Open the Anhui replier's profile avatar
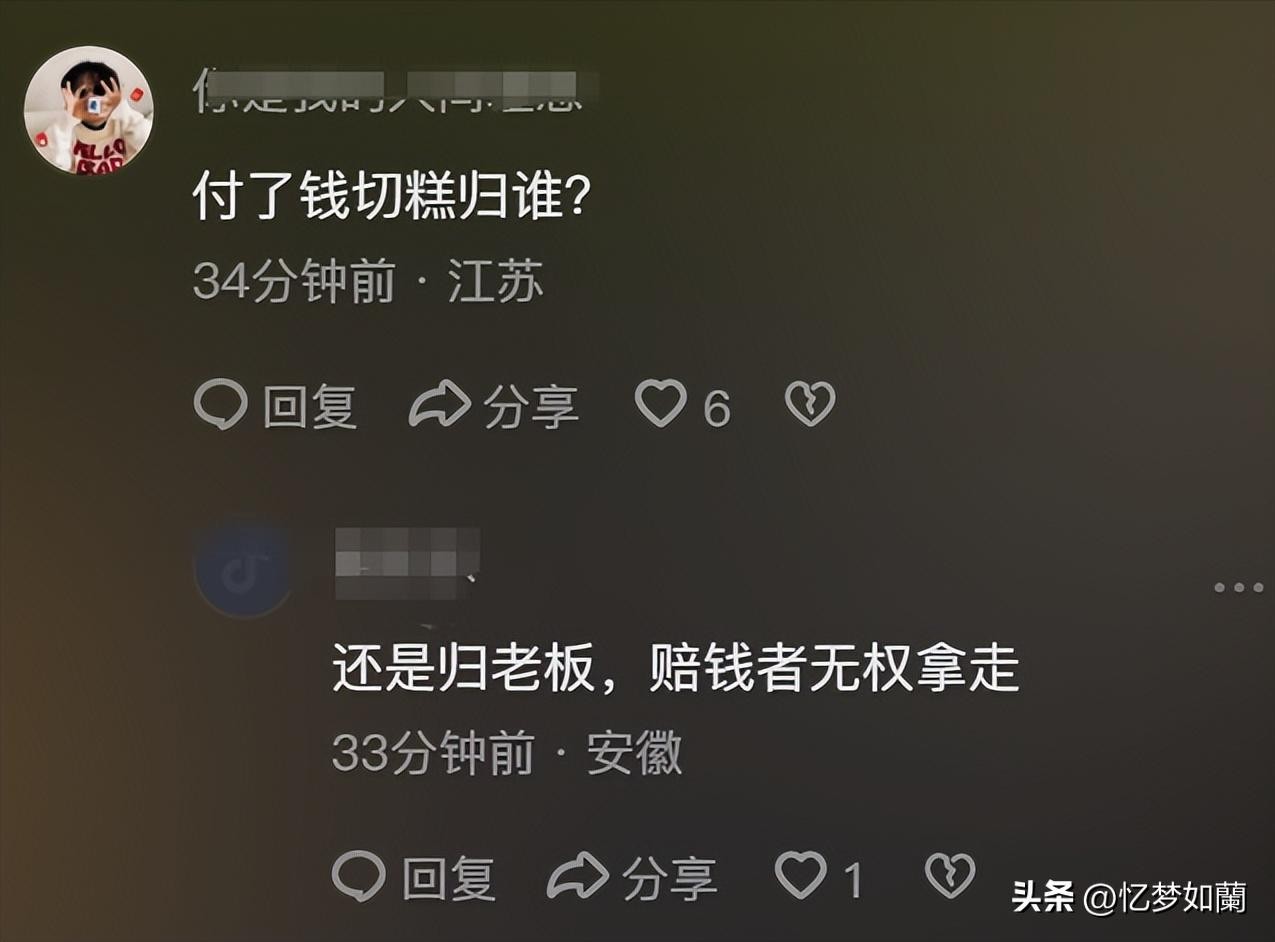Viewport: 1275px width, 942px height. (x=243, y=570)
